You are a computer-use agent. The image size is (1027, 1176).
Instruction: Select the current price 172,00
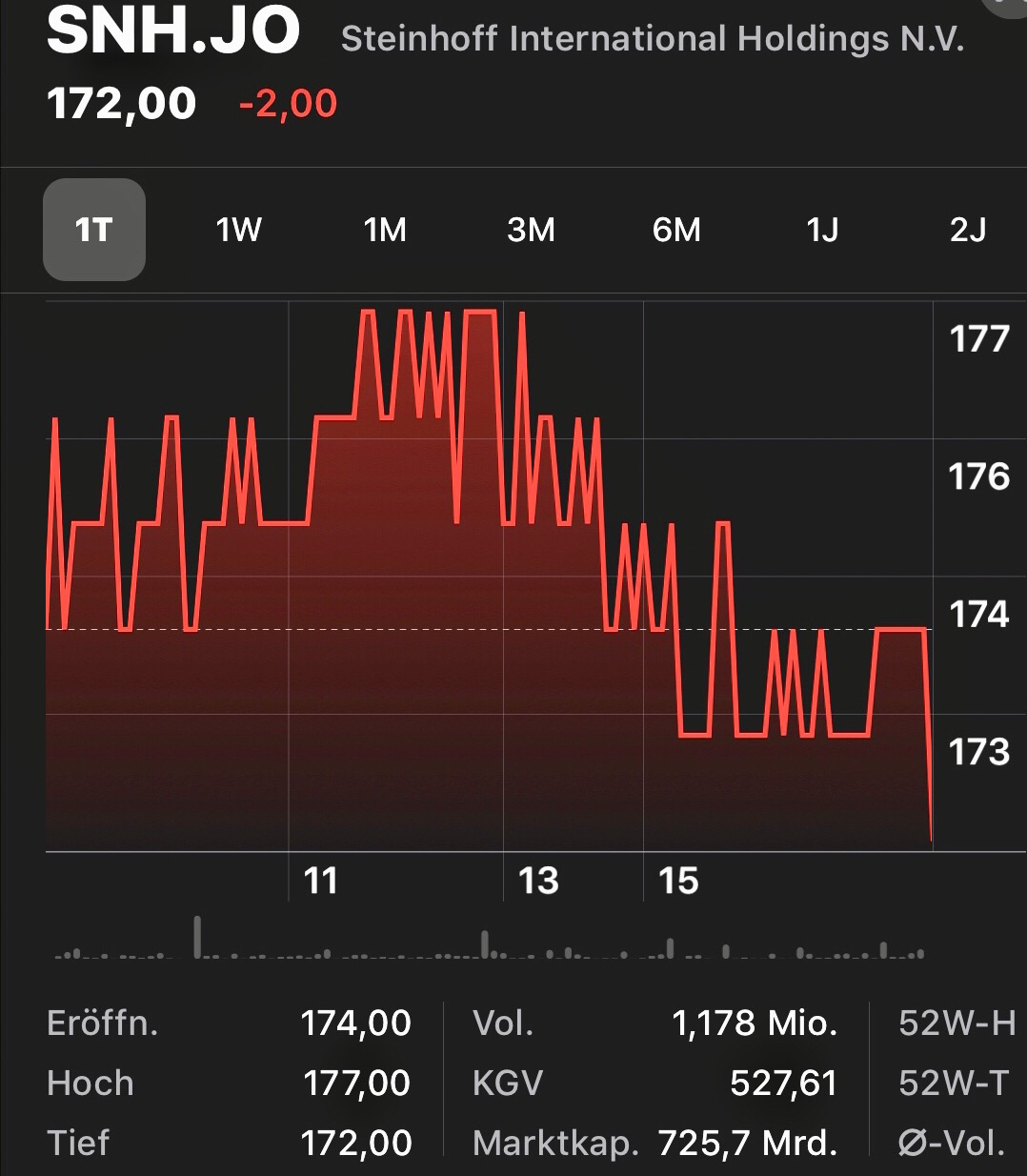(x=122, y=103)
